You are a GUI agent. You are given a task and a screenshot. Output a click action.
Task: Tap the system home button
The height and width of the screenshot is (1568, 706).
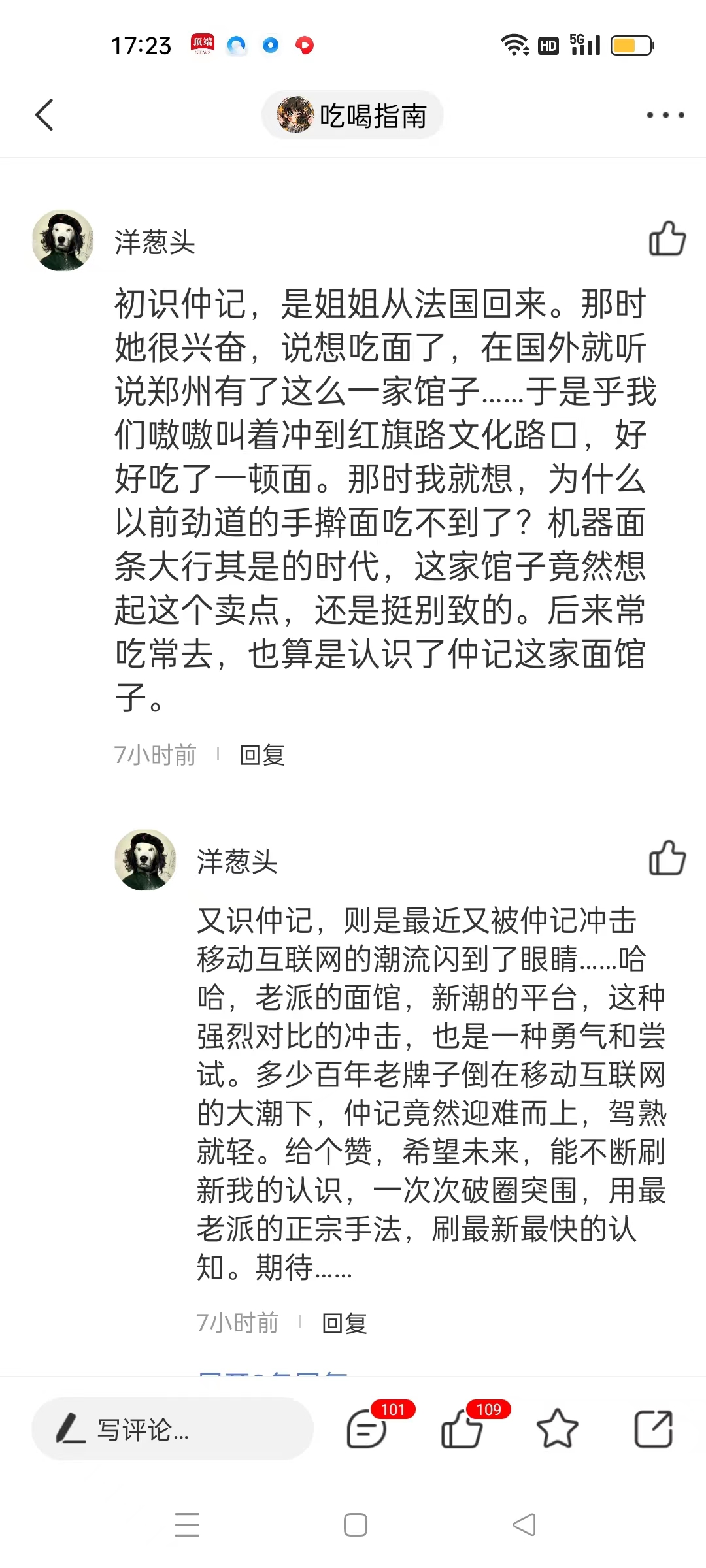355,1525
